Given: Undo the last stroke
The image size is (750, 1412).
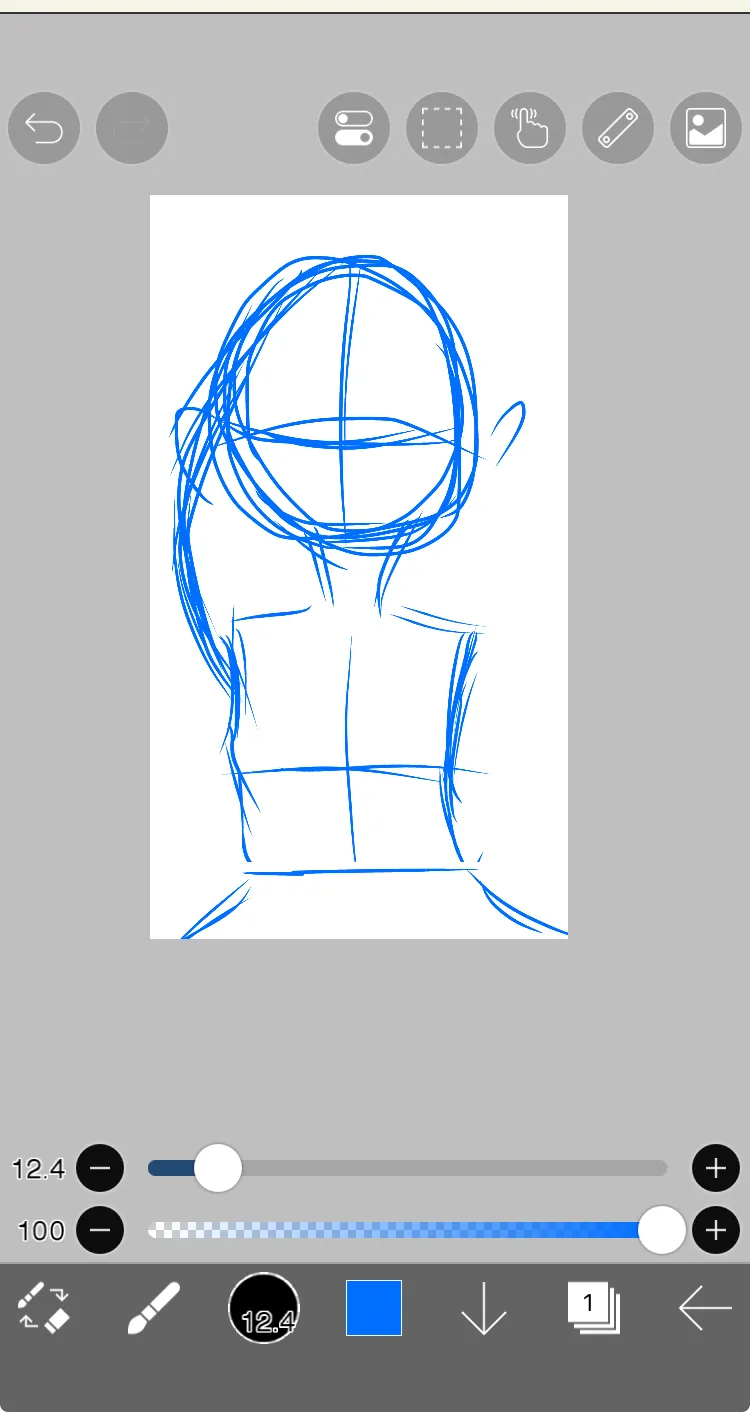Looking at the screenshot, I should click(x=44, y=127).
